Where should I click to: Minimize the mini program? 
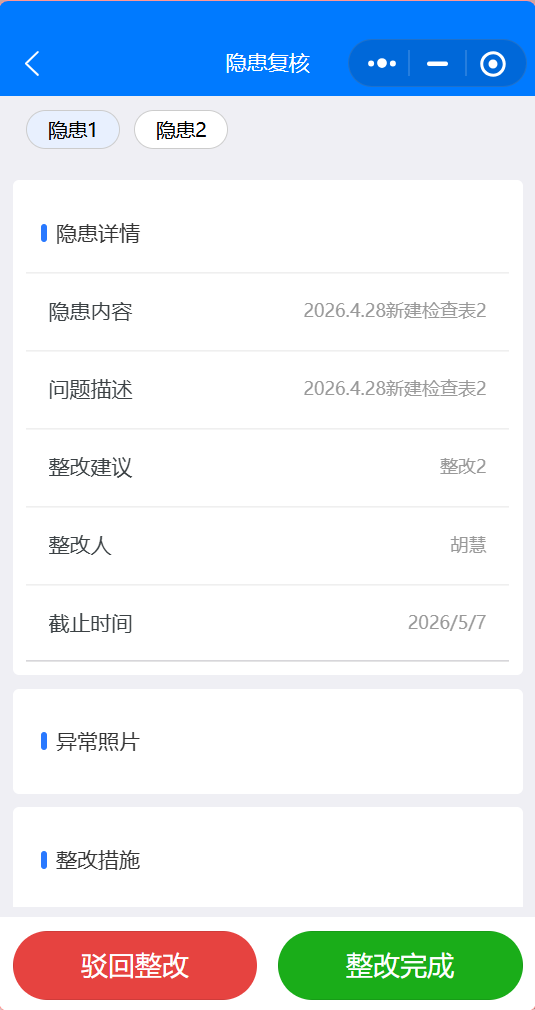[437, 63]
